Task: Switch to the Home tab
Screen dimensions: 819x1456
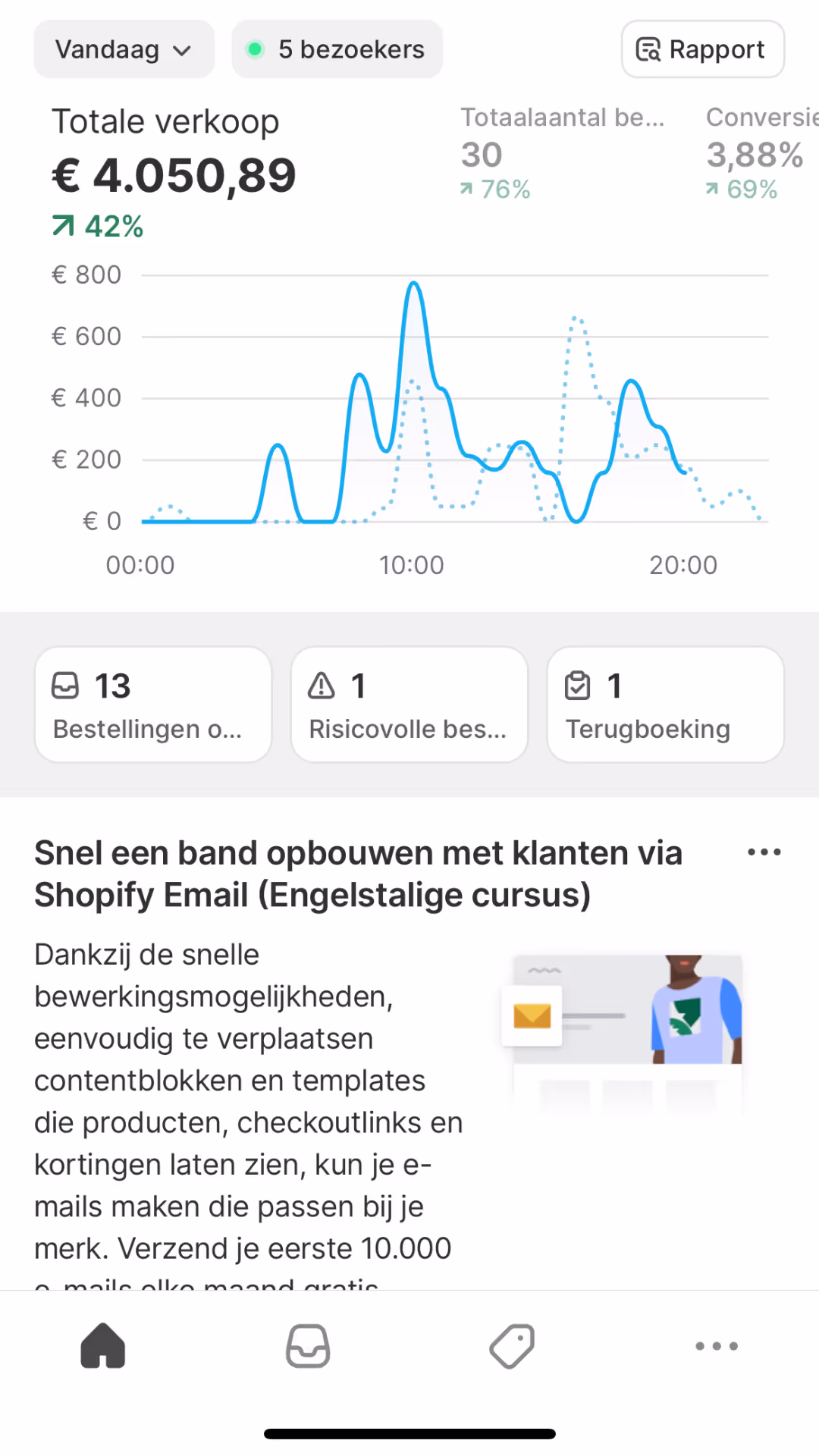Action: [103, 1346]
